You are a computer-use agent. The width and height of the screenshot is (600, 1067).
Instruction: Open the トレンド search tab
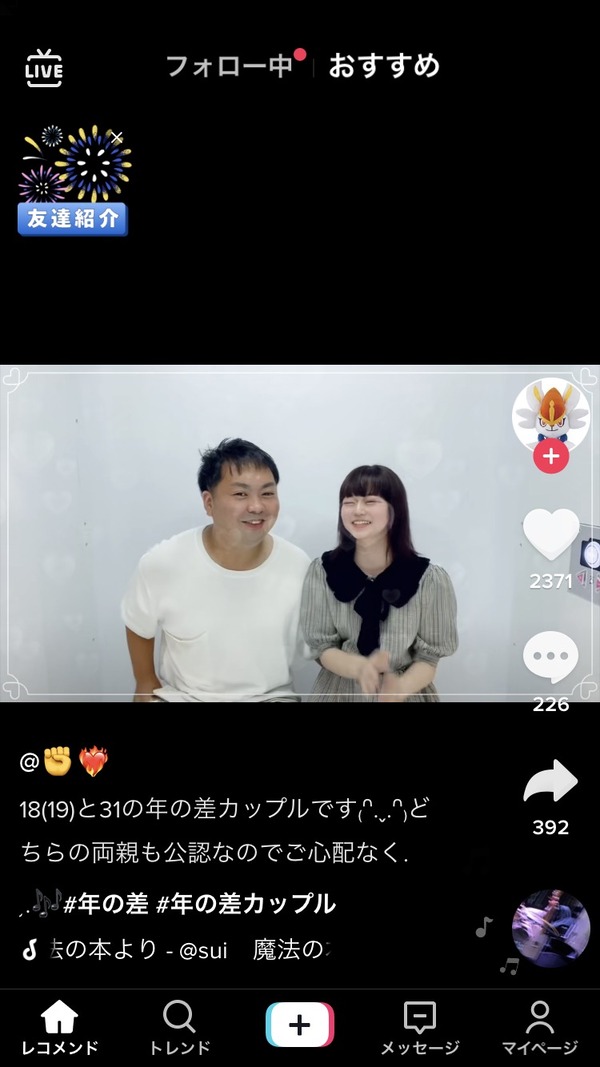click(x=179, y=1028)
